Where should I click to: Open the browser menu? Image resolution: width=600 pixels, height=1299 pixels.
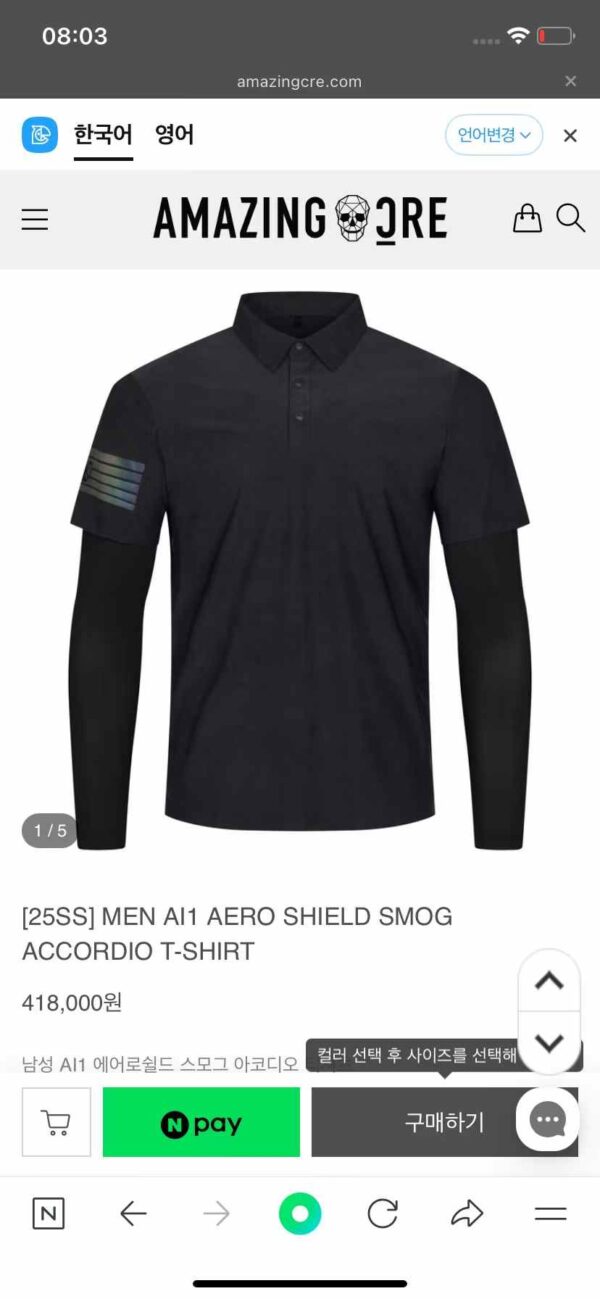pyautogui.click(x=550, y=1214)
